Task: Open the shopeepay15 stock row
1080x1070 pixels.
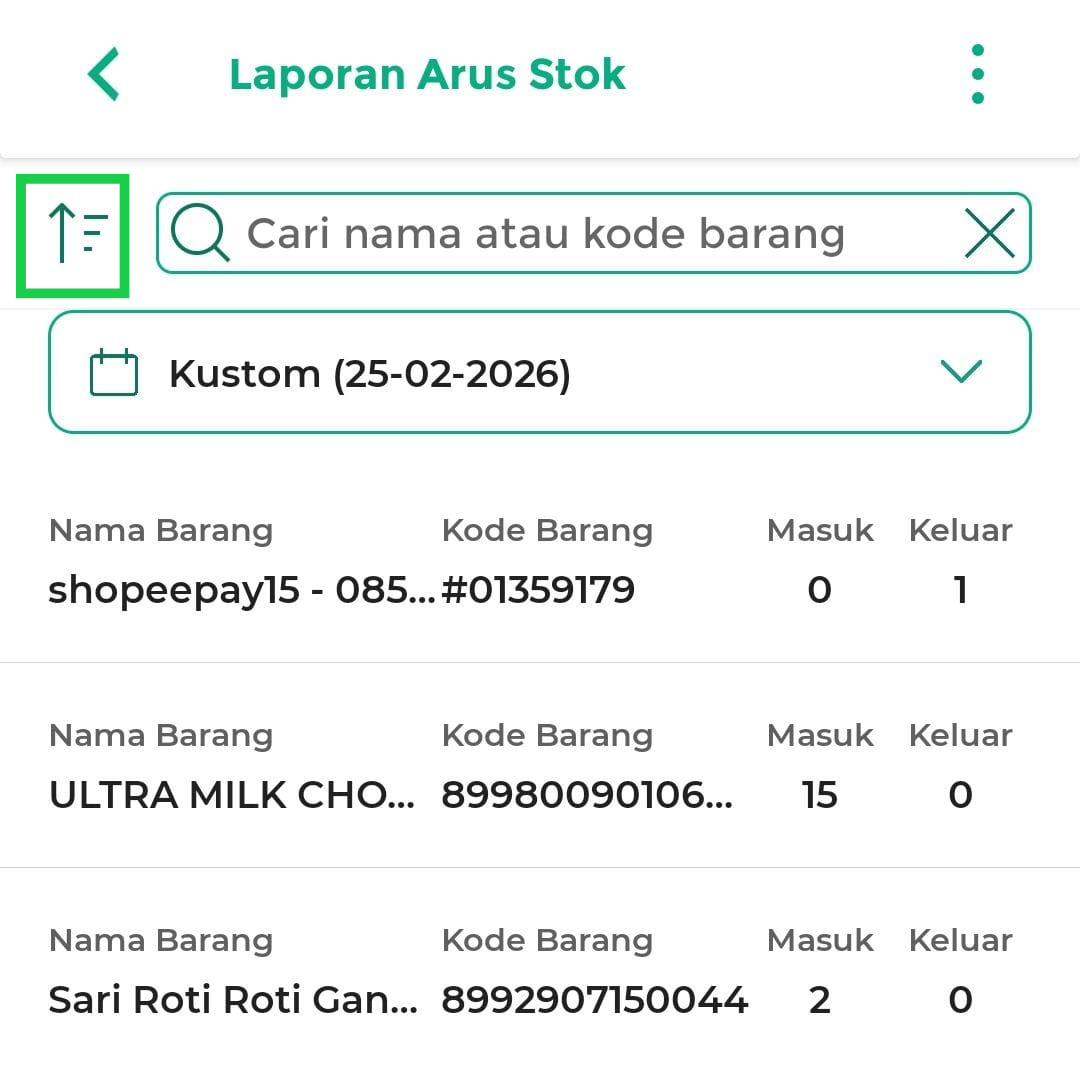Action: (x=539, y=562)
